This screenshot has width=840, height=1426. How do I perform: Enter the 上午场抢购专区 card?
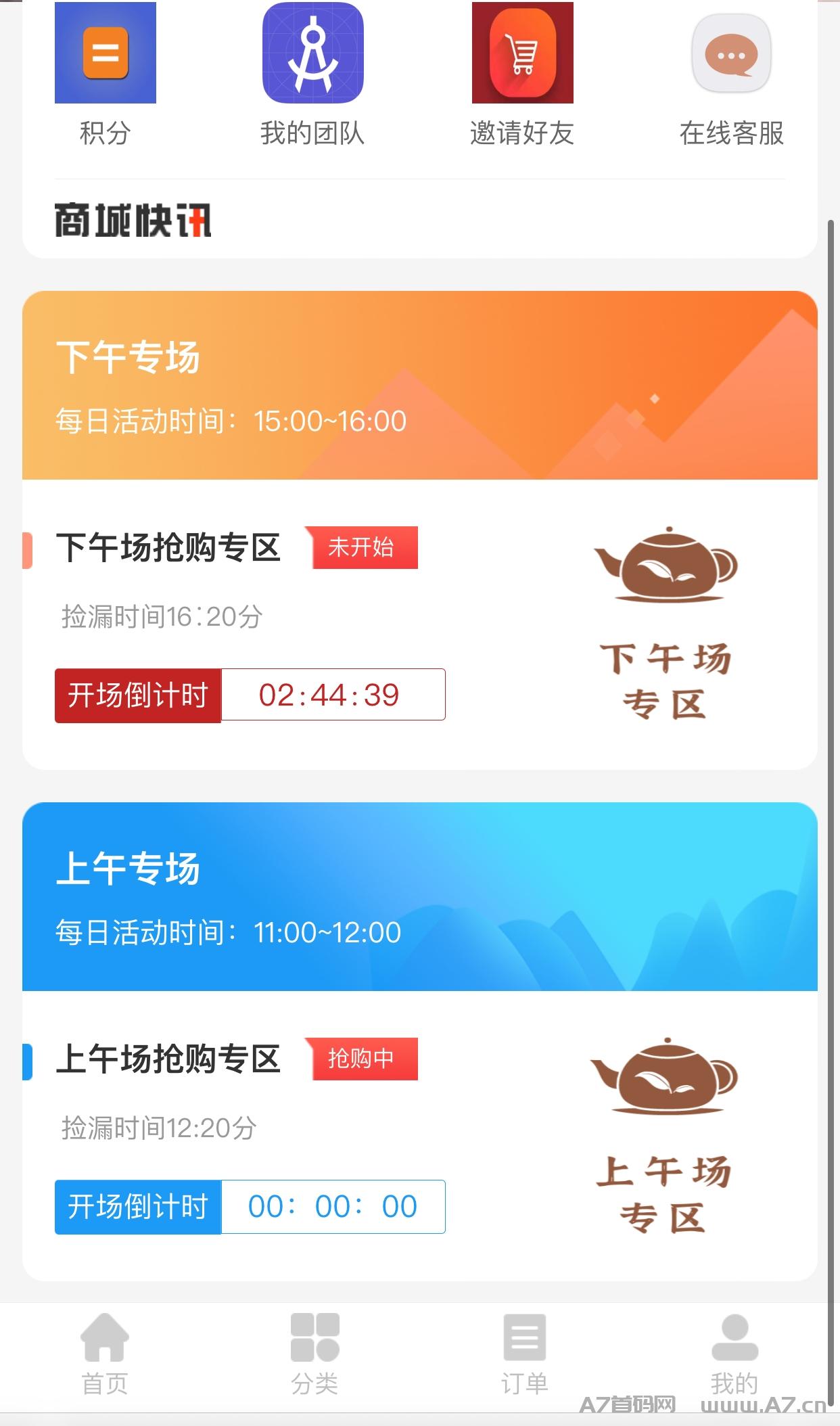coord(419,1135)
